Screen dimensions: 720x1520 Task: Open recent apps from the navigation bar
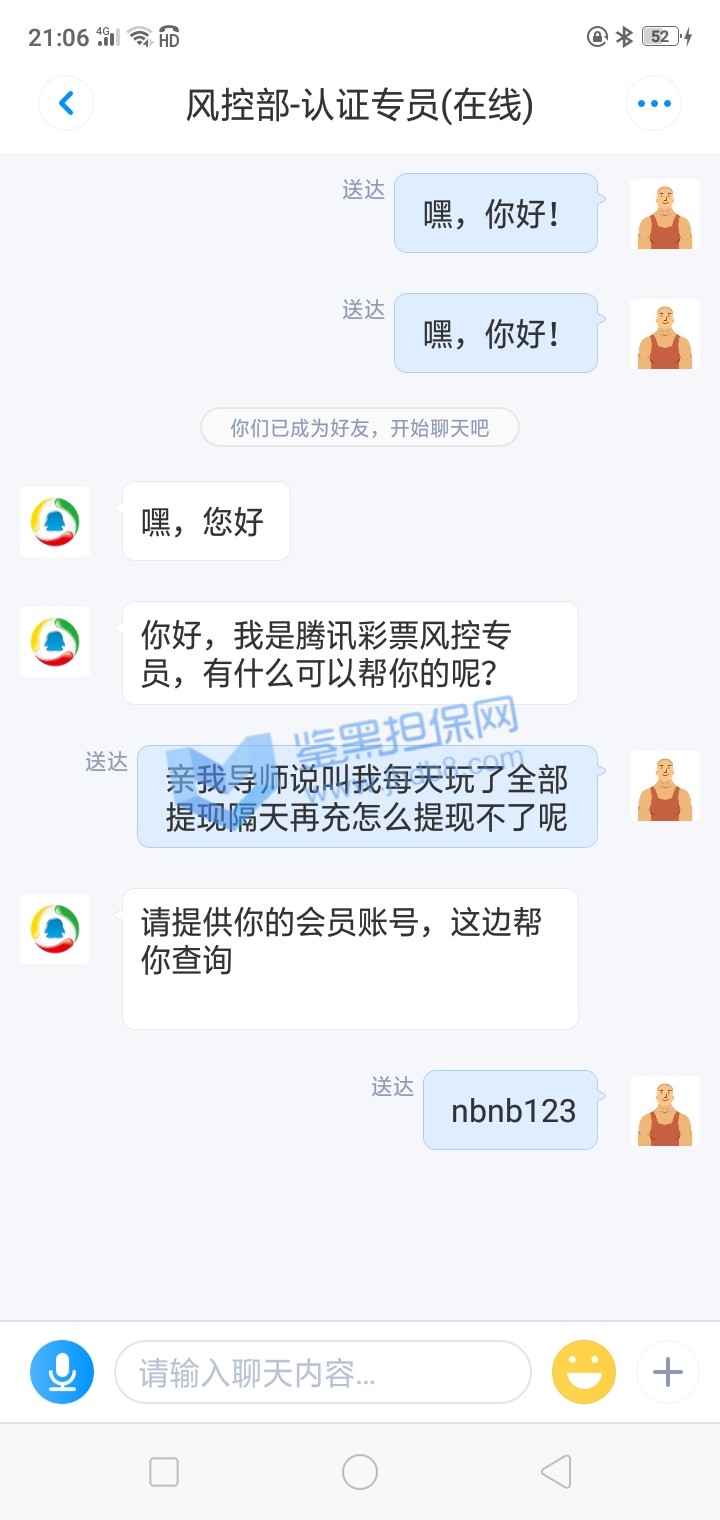(164, 1472)
